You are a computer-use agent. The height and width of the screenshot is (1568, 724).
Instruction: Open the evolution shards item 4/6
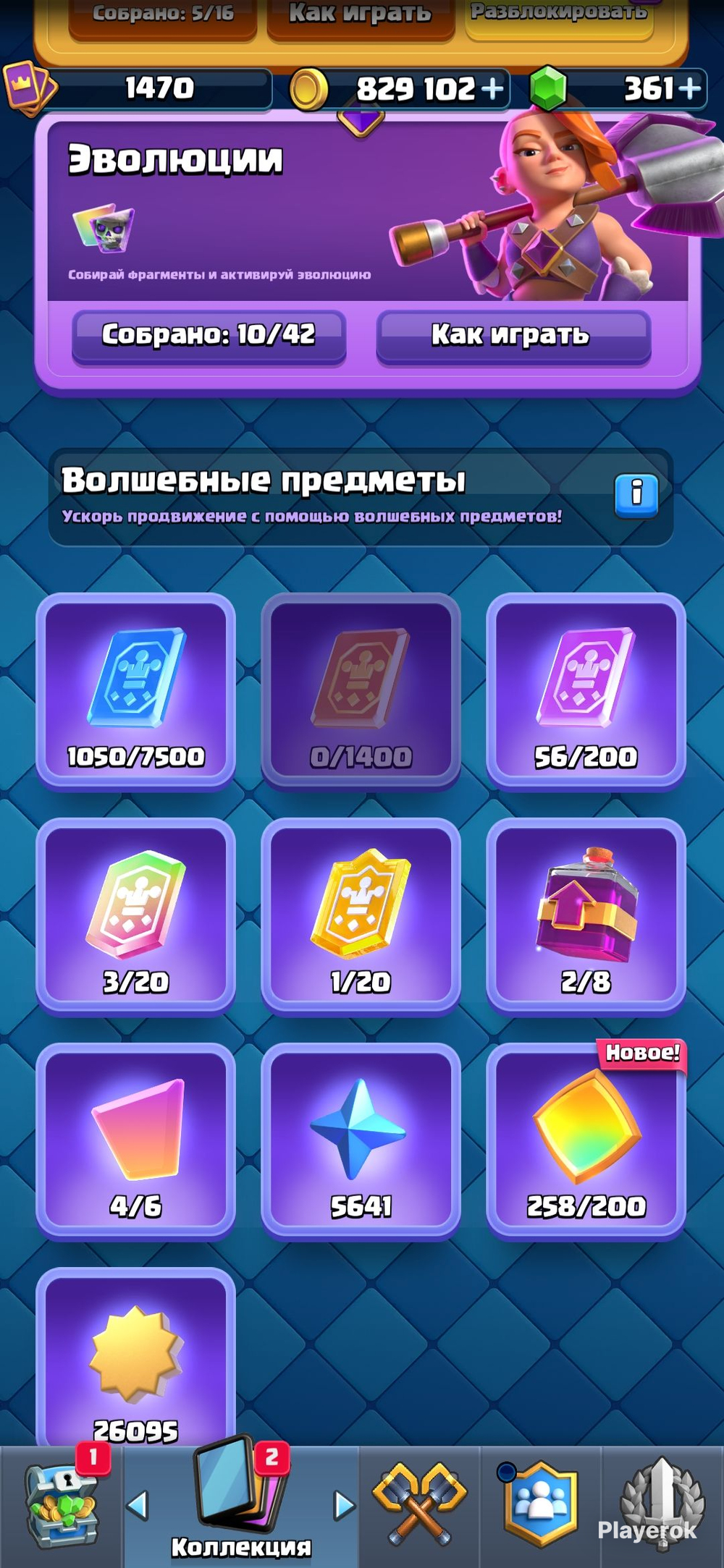135,1141
